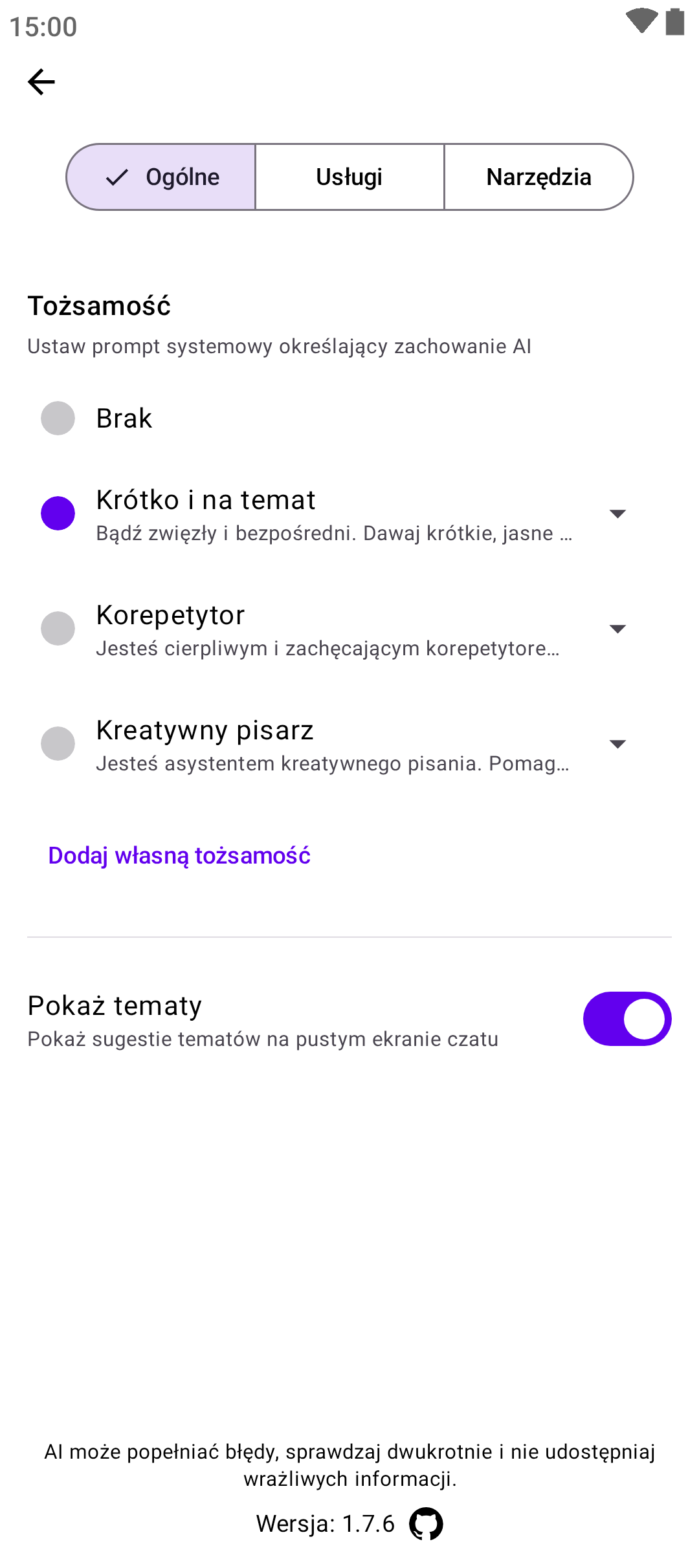The width and height of the screenshot is (699, 1568).
Task: Expand the Krótko i na temat description
Action: click(617, 514)
